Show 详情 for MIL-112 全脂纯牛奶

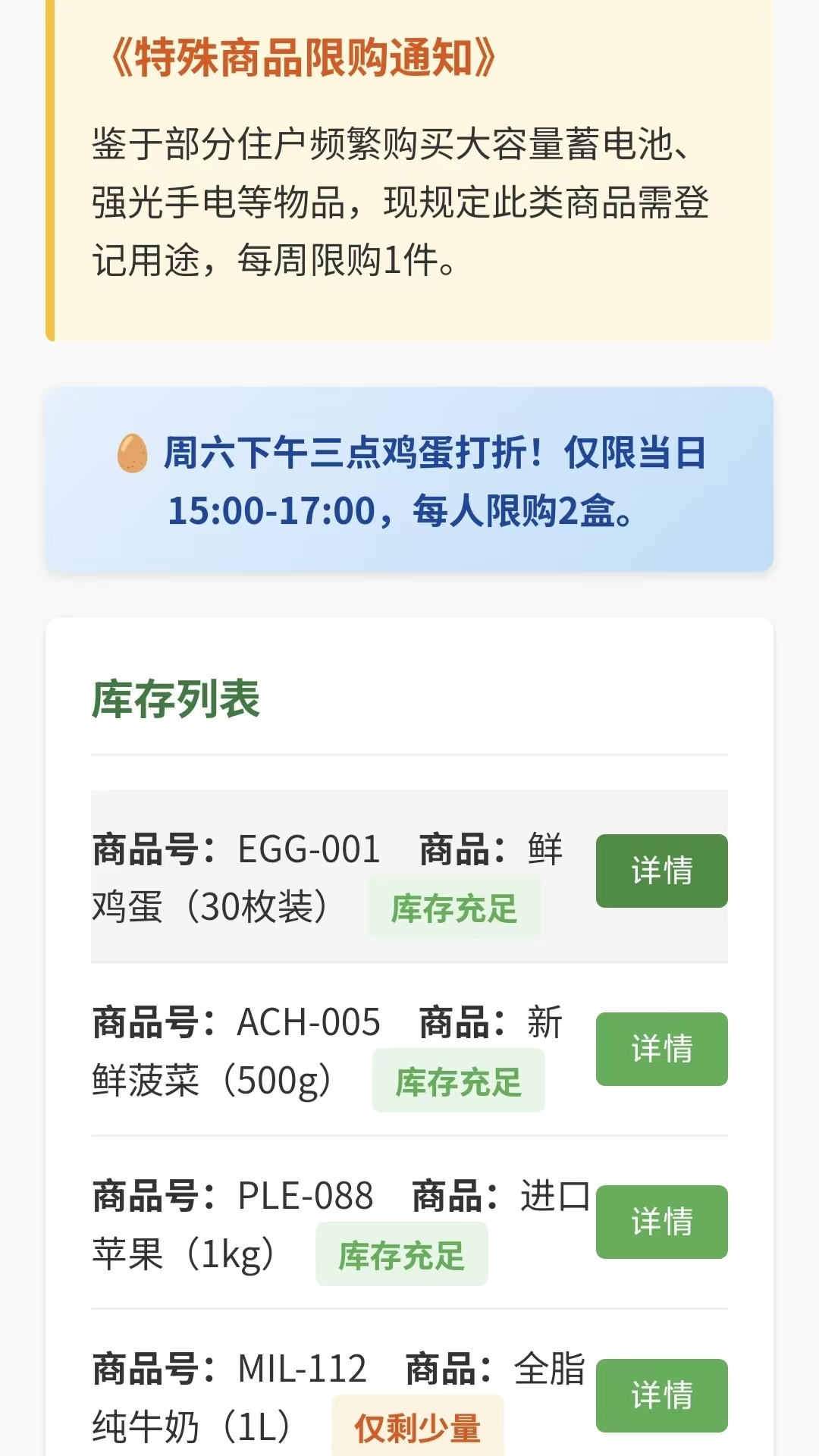point(661,1395)
